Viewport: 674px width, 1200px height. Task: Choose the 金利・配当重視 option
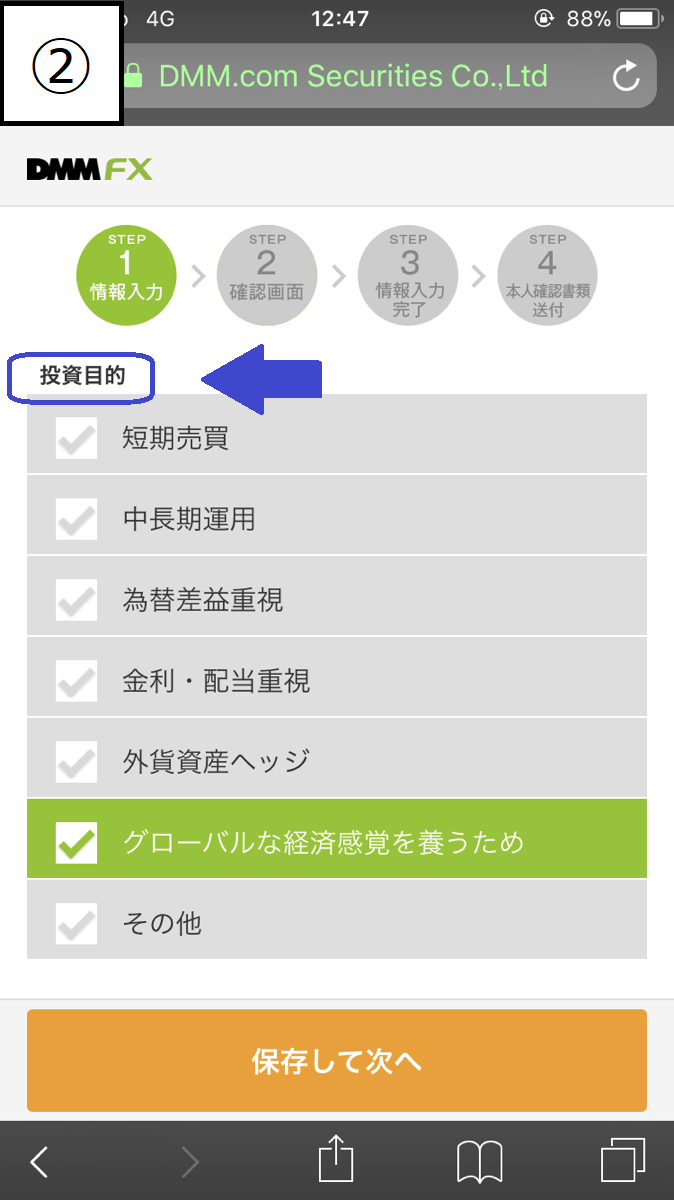coord(77,681)
